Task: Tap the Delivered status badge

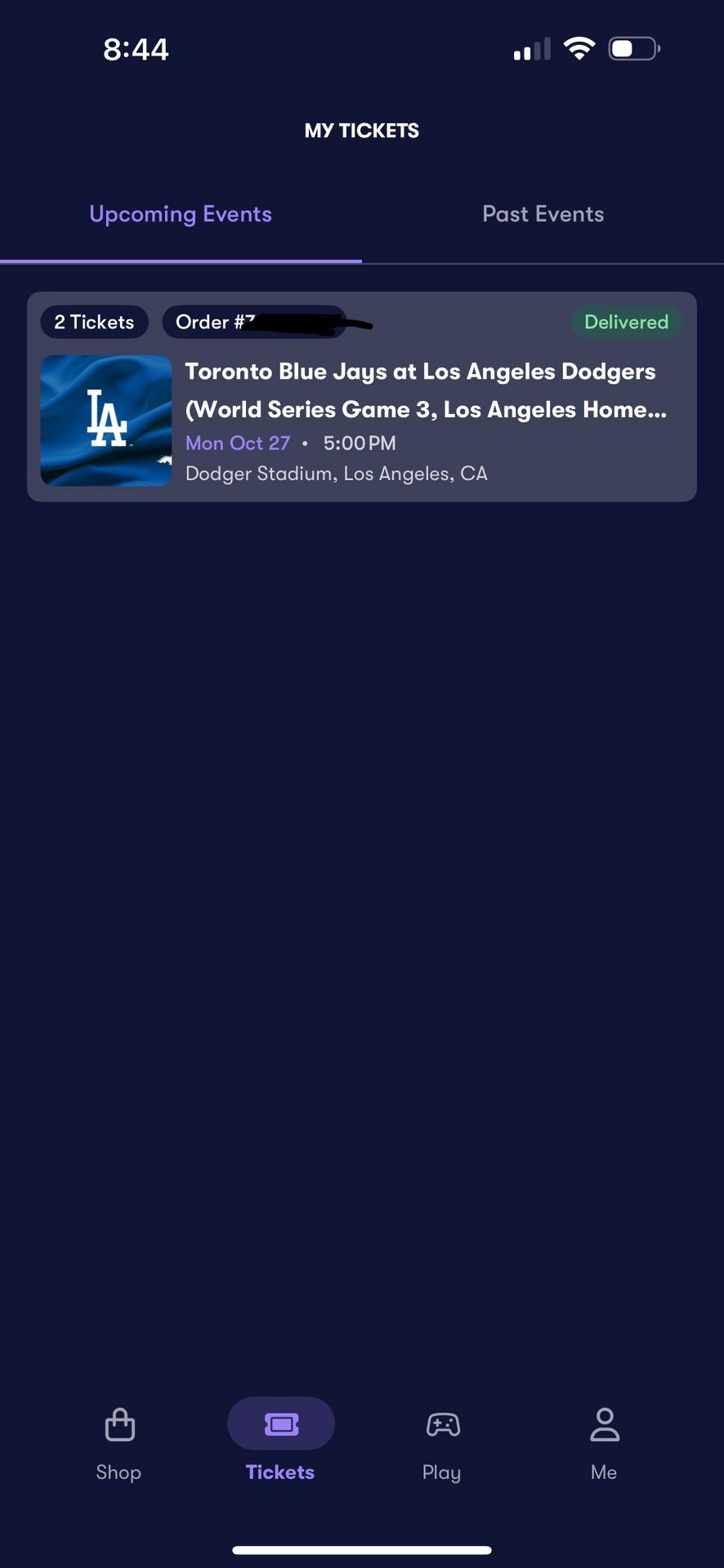Action: click(626, 322)
